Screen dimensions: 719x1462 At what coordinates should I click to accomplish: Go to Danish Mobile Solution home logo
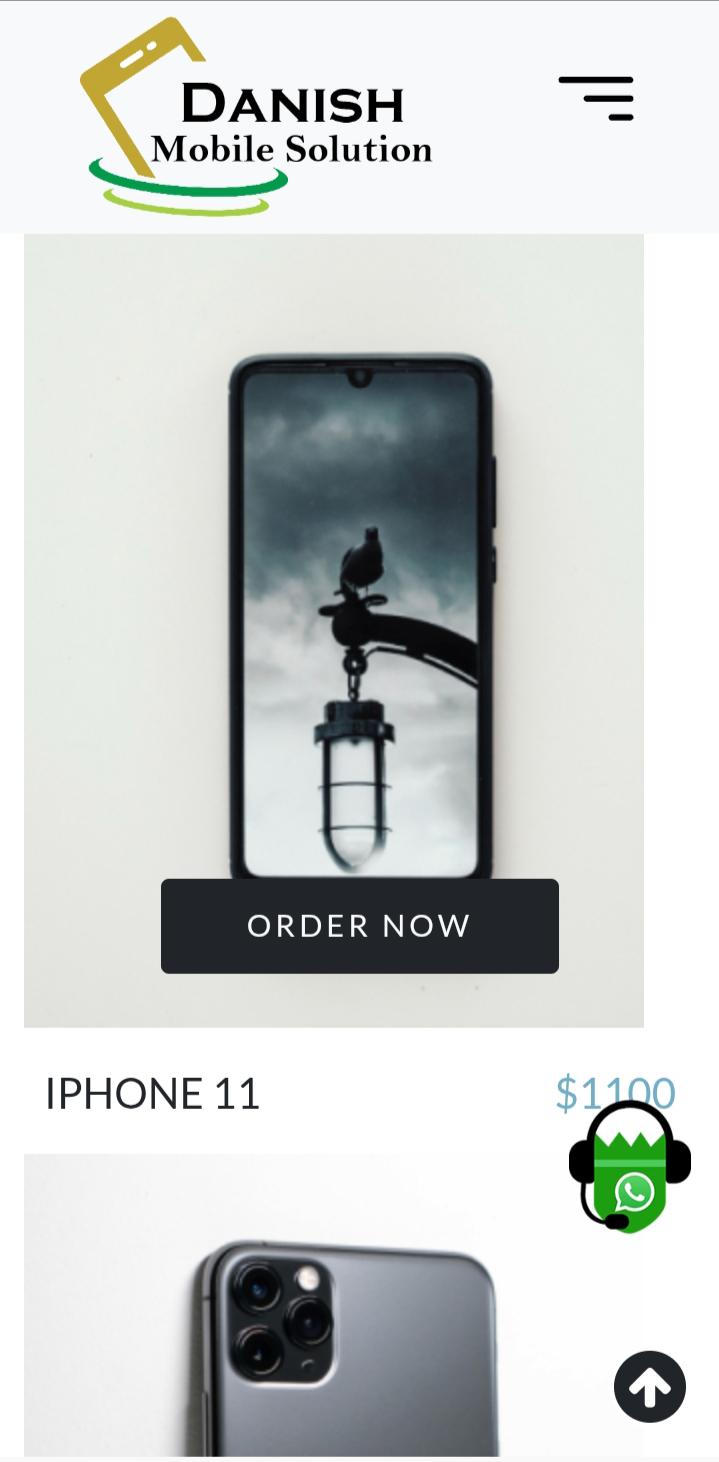pyautogui.click(x=256, y=117)
